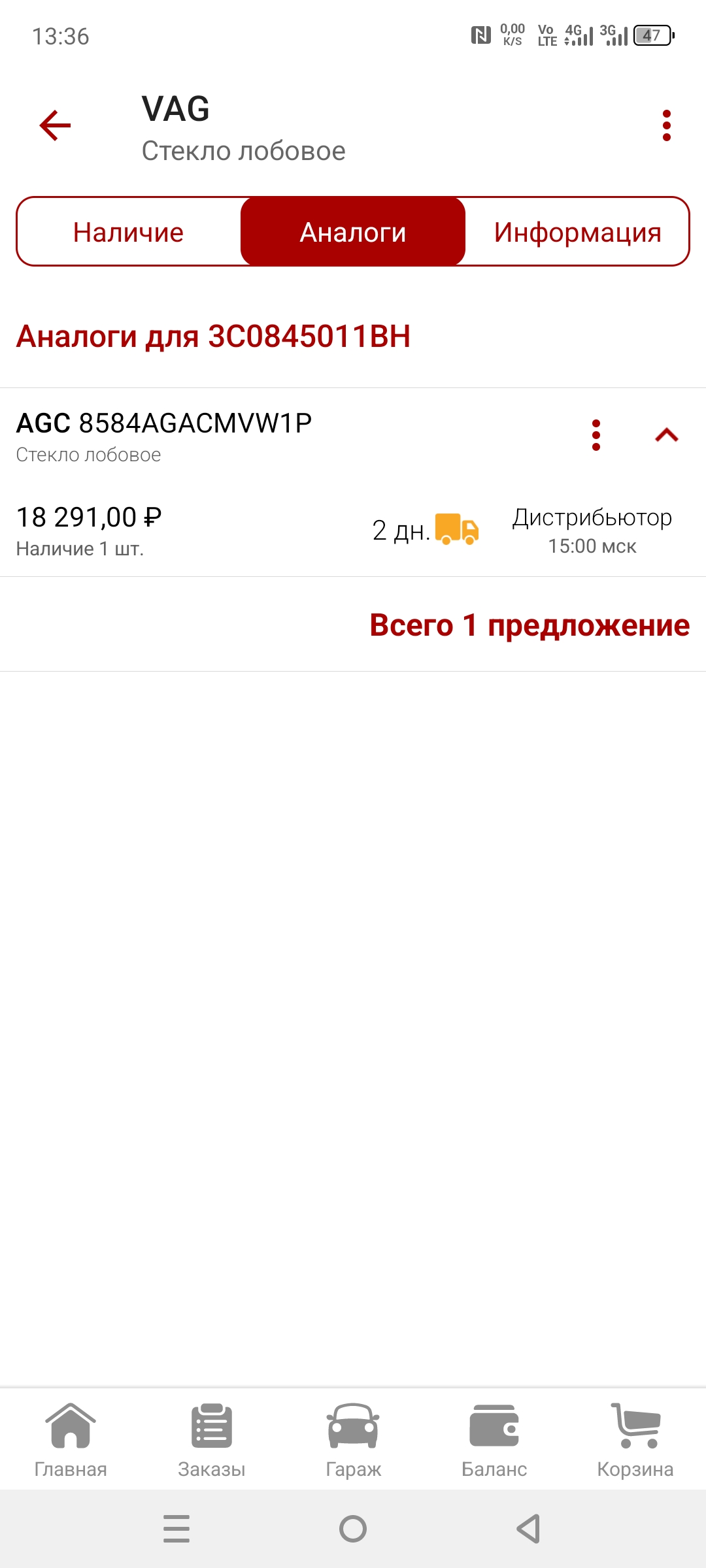Tap the system home button
Viewport: 706px width, 1568px height.
pyautogui.click(x=353, y=1529)
